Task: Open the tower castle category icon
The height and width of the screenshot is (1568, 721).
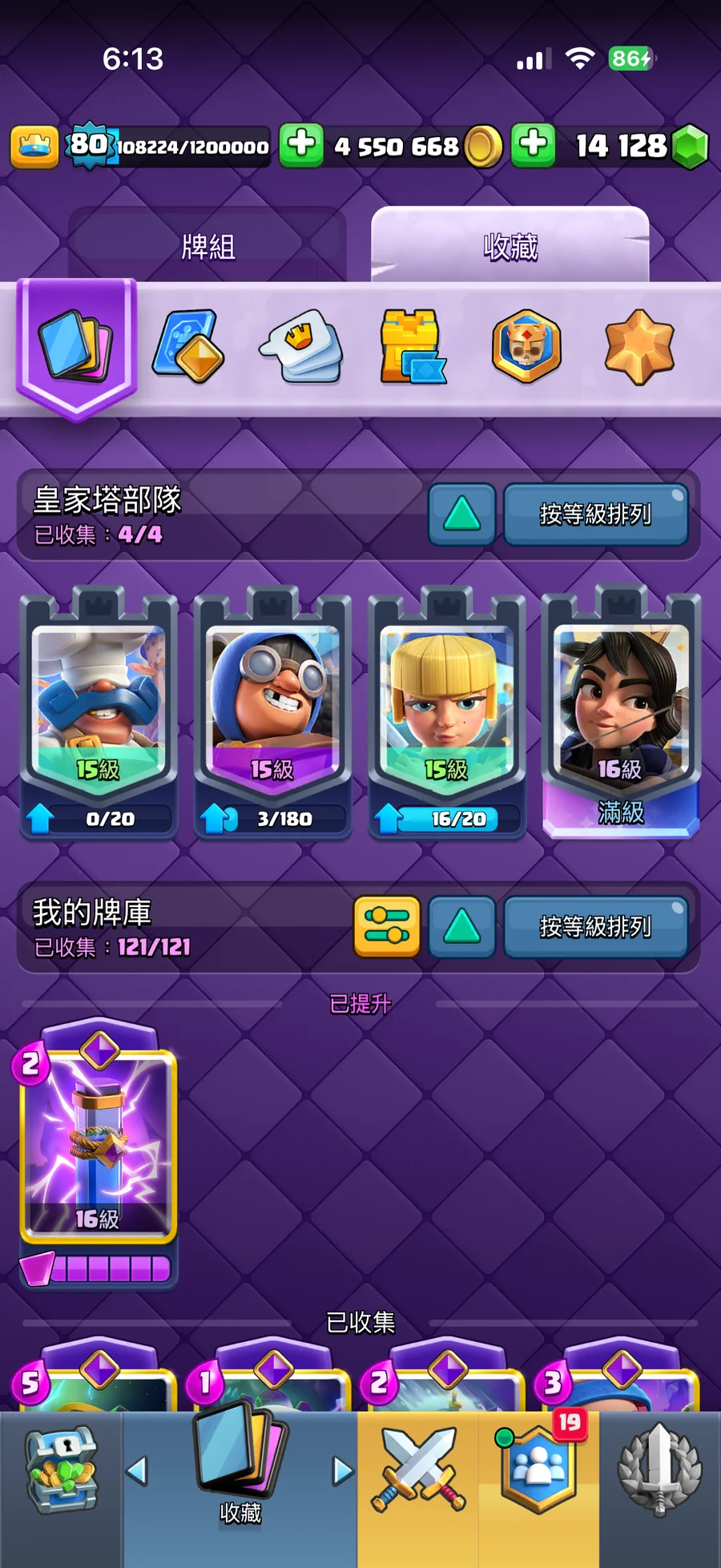Action: (412, 346)
